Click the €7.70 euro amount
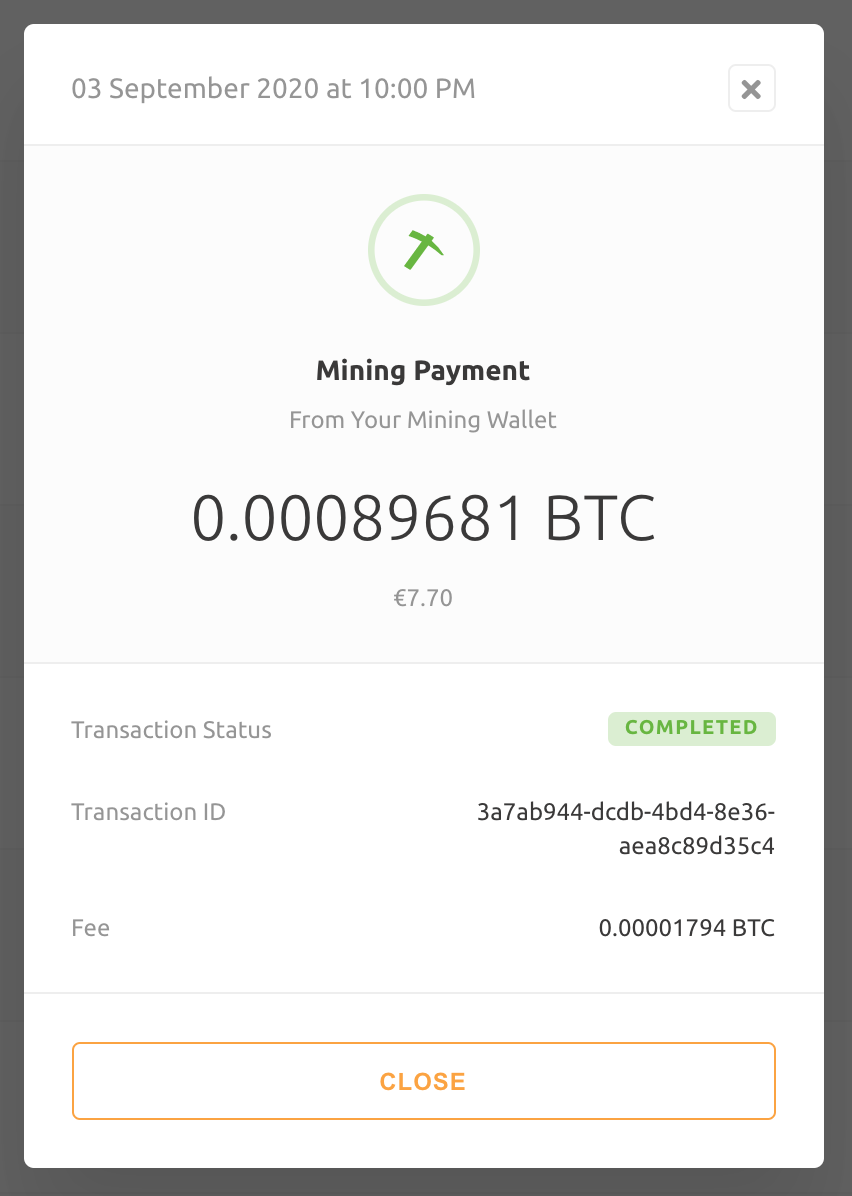This screenshot has height=1196, width=852. click(x=423, y=597)
